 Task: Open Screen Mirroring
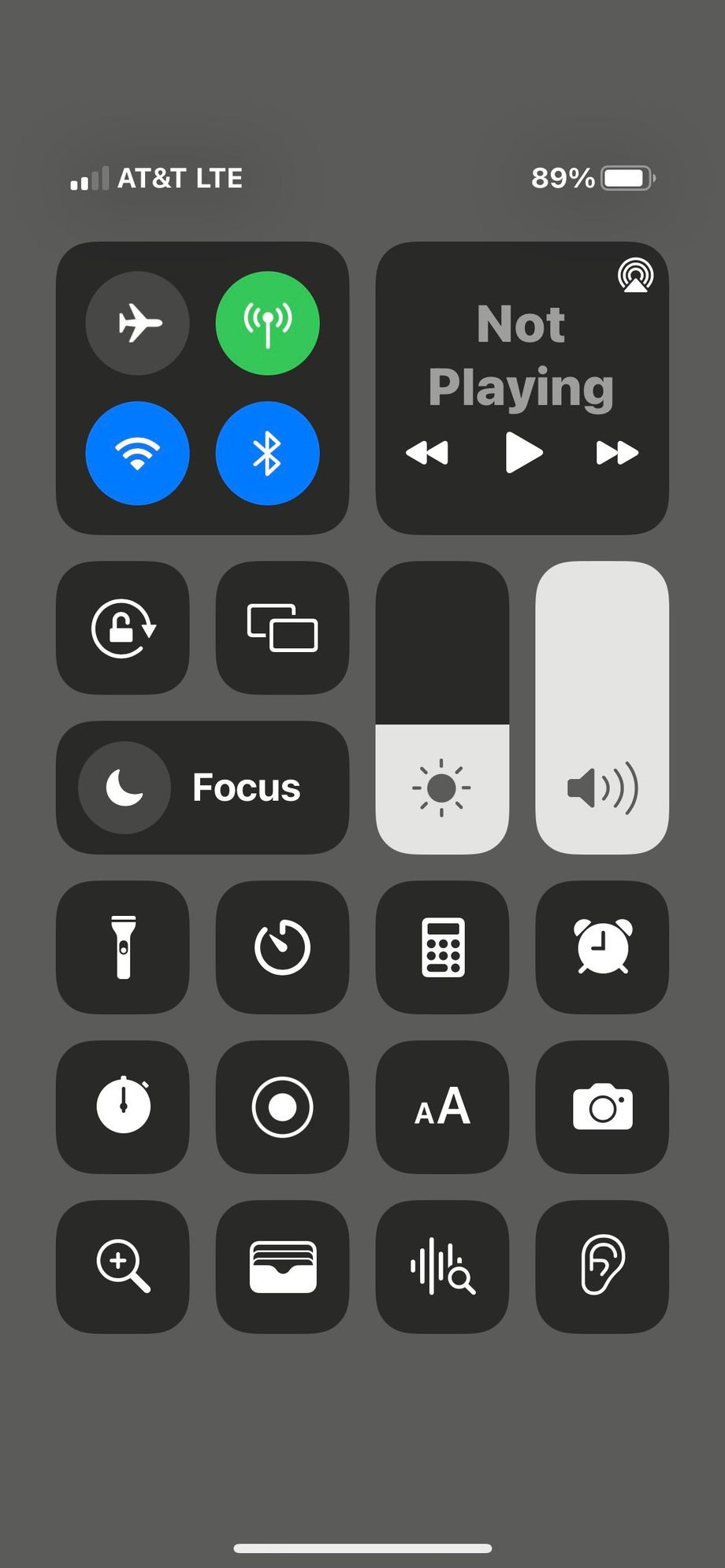click(x=282, y=628)
